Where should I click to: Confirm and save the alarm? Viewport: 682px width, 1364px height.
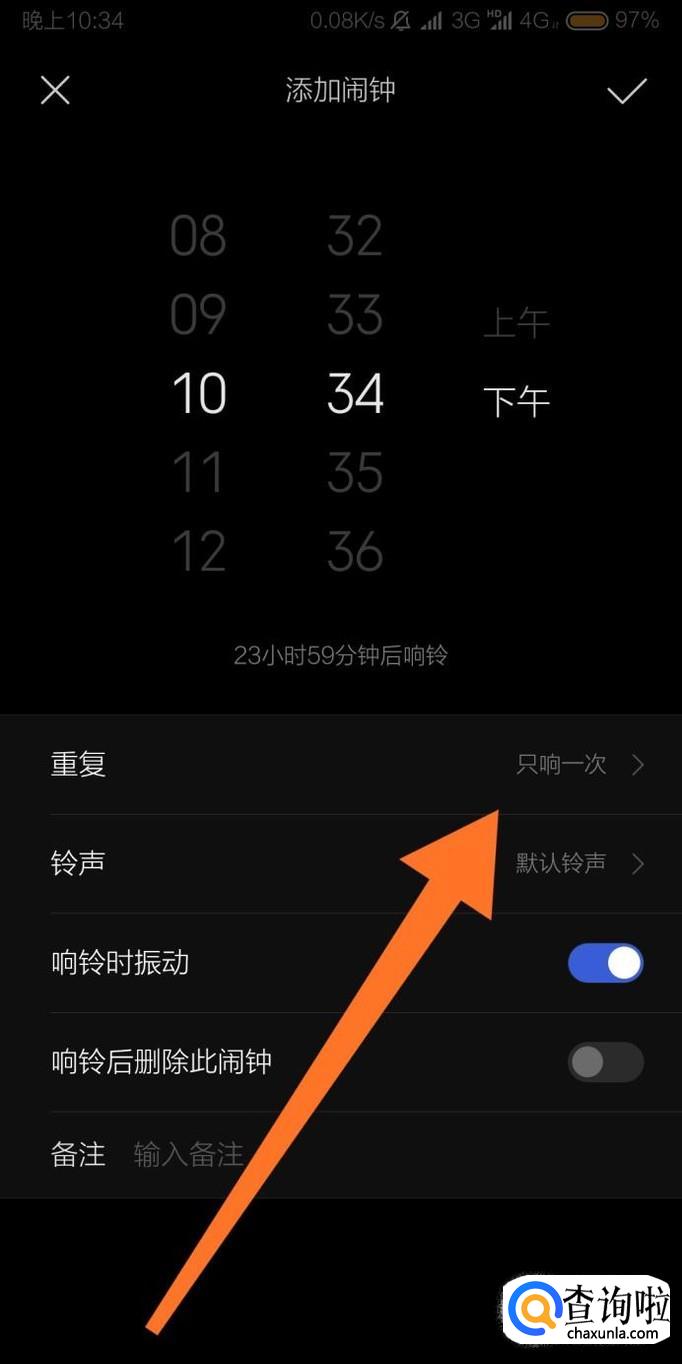[x=627, y=91]
